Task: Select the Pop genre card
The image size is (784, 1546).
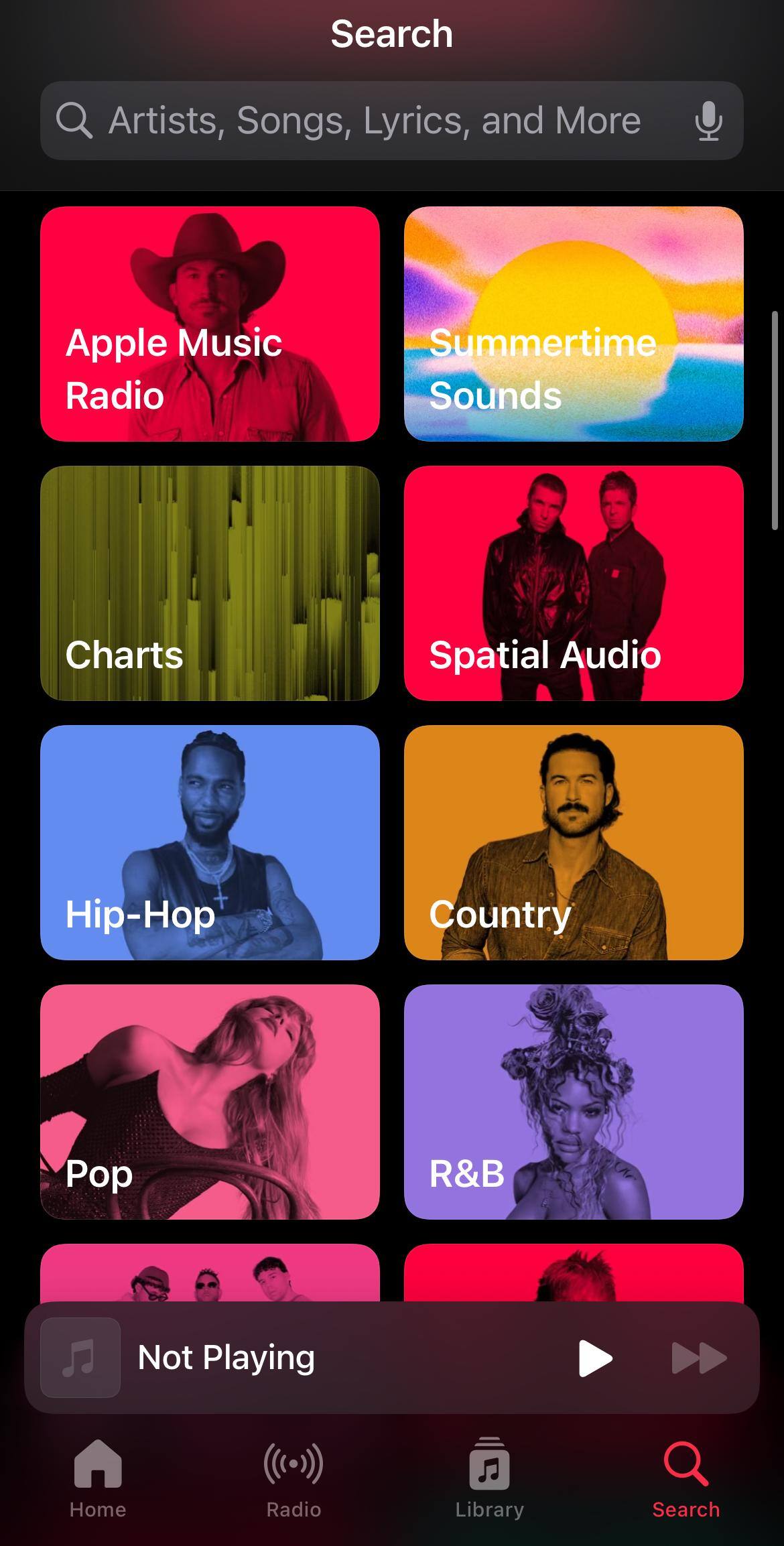Action: [x=210, y=1102]
